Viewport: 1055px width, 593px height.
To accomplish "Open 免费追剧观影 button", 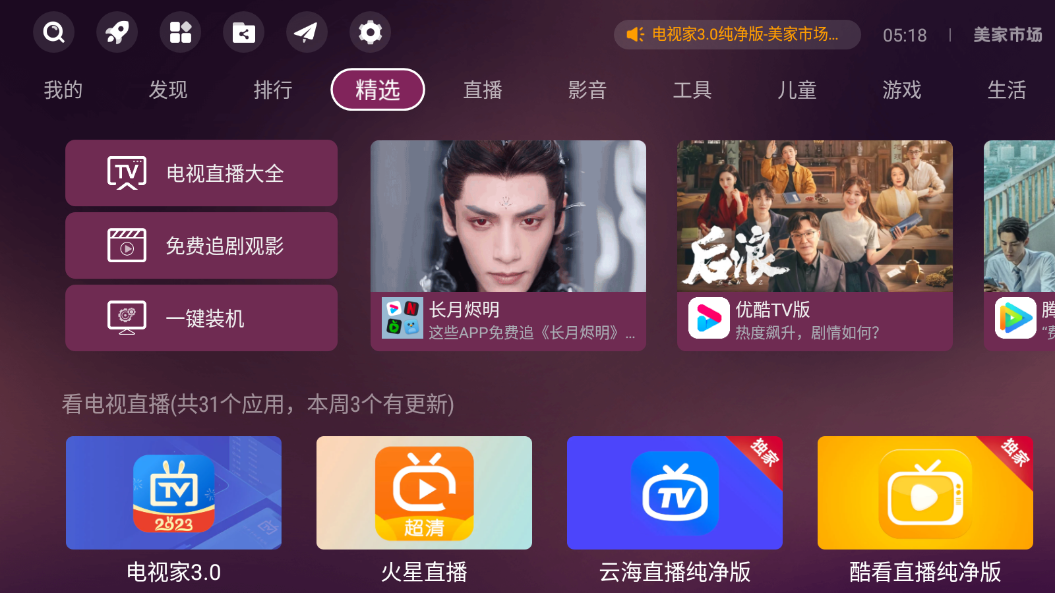I will 201,245.
